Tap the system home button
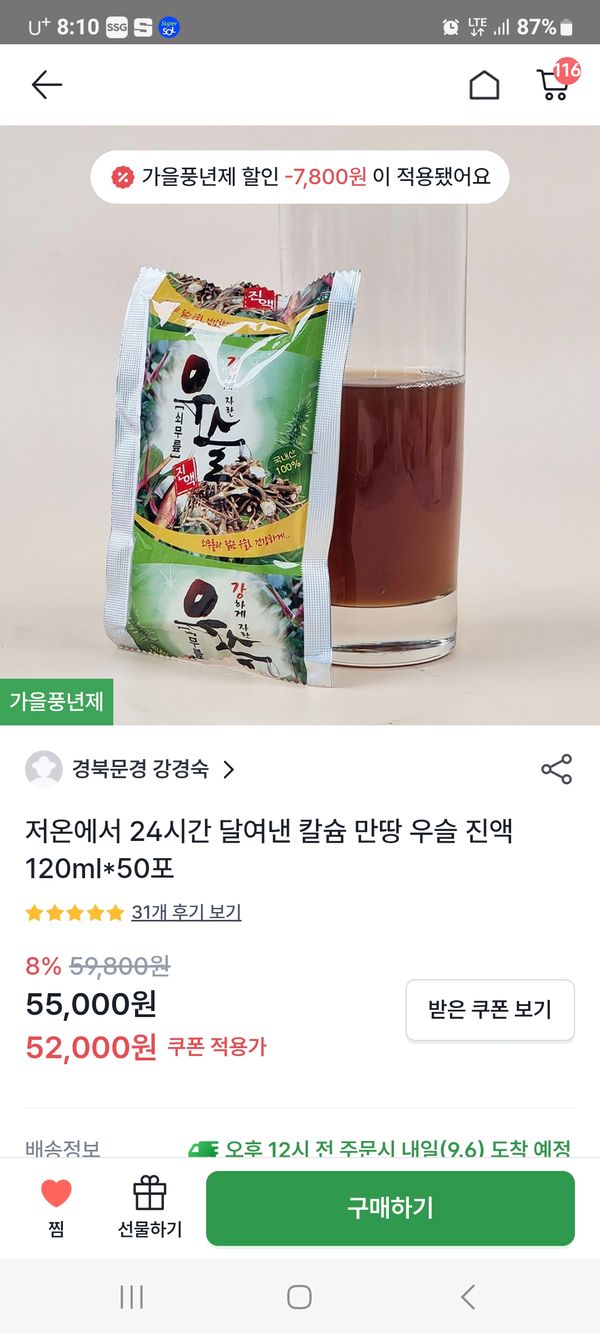This screenshot has height=1333, width=600. [x=299, y=1297]
